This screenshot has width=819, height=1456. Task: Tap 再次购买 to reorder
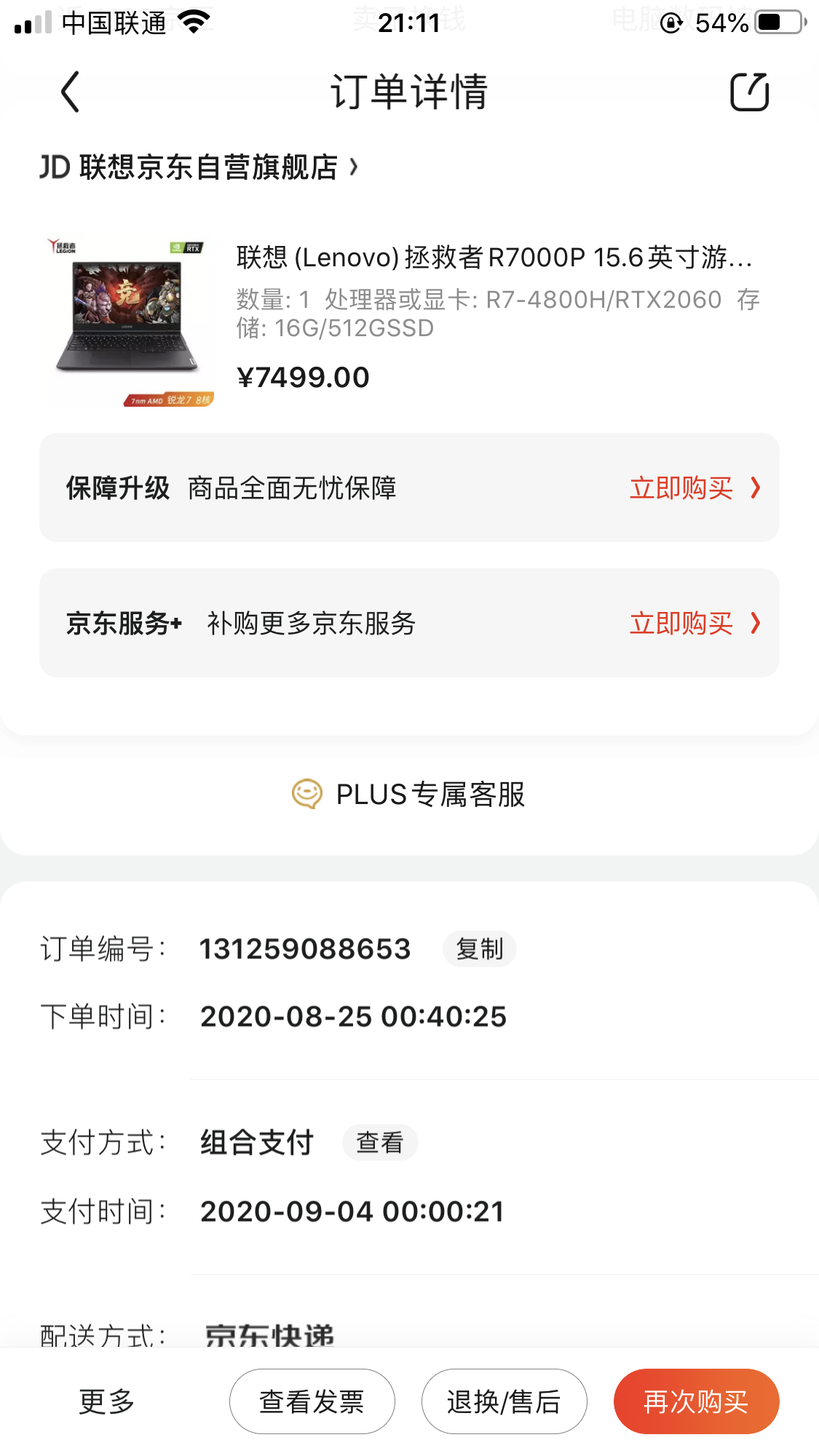[696, 1401]
